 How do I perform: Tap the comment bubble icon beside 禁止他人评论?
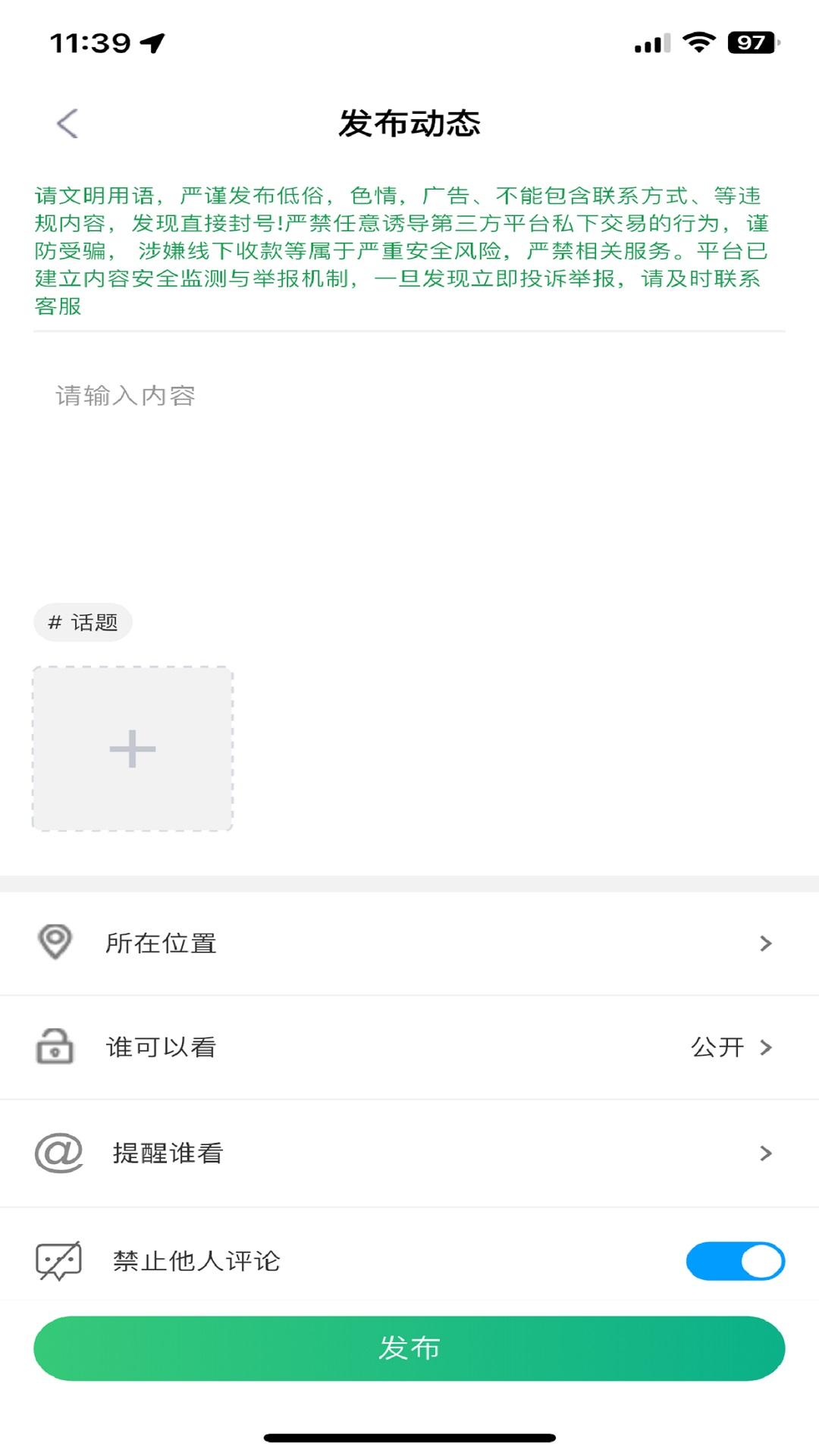coord(58,1259)
